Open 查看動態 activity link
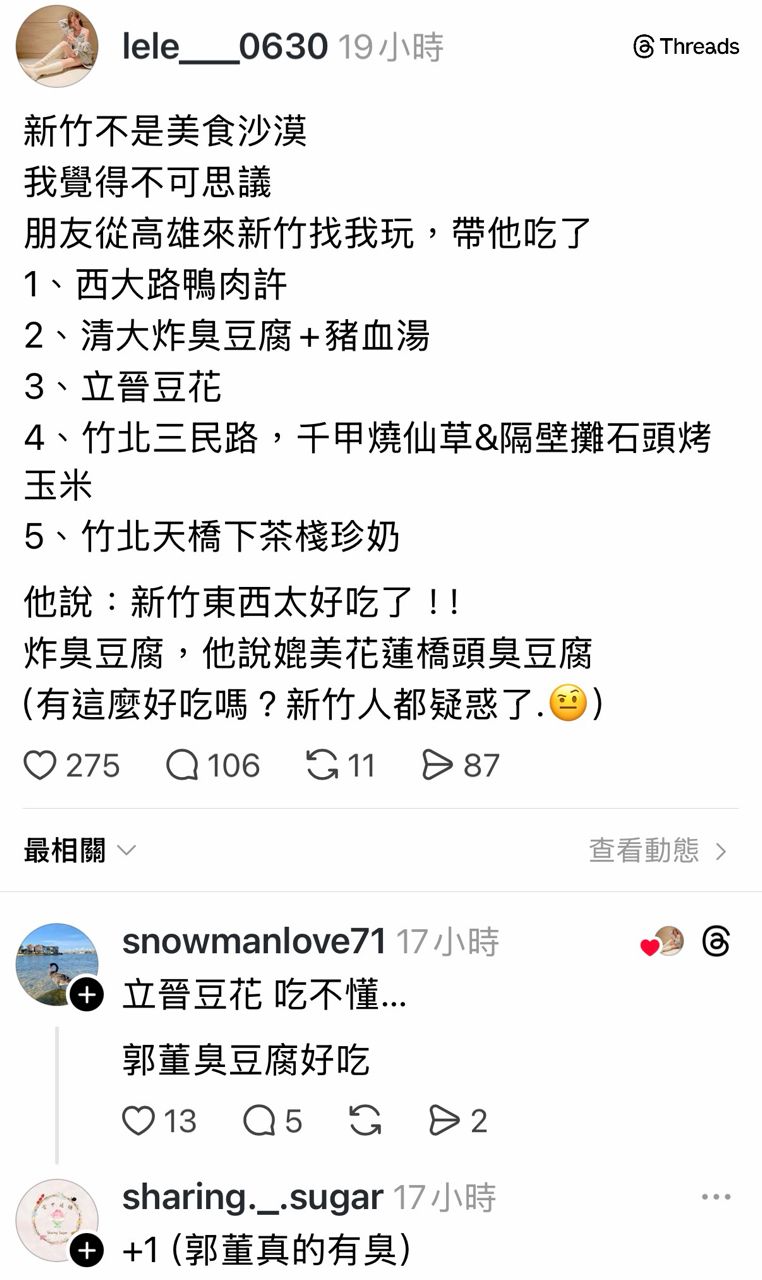Viewport: 762px width, 1280px height. pyautogui.click(x=658, y=851)
